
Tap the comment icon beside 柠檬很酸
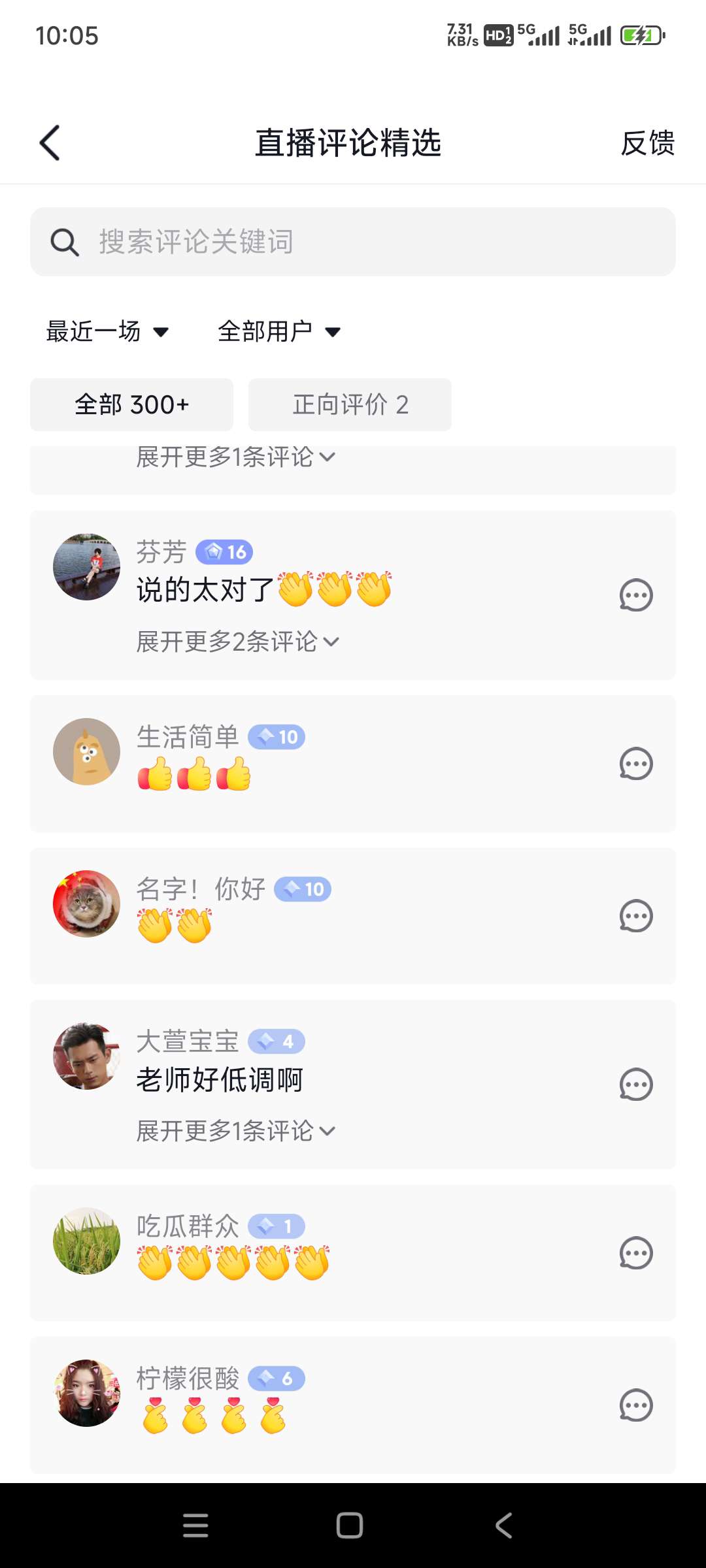tap(636, 1405)
